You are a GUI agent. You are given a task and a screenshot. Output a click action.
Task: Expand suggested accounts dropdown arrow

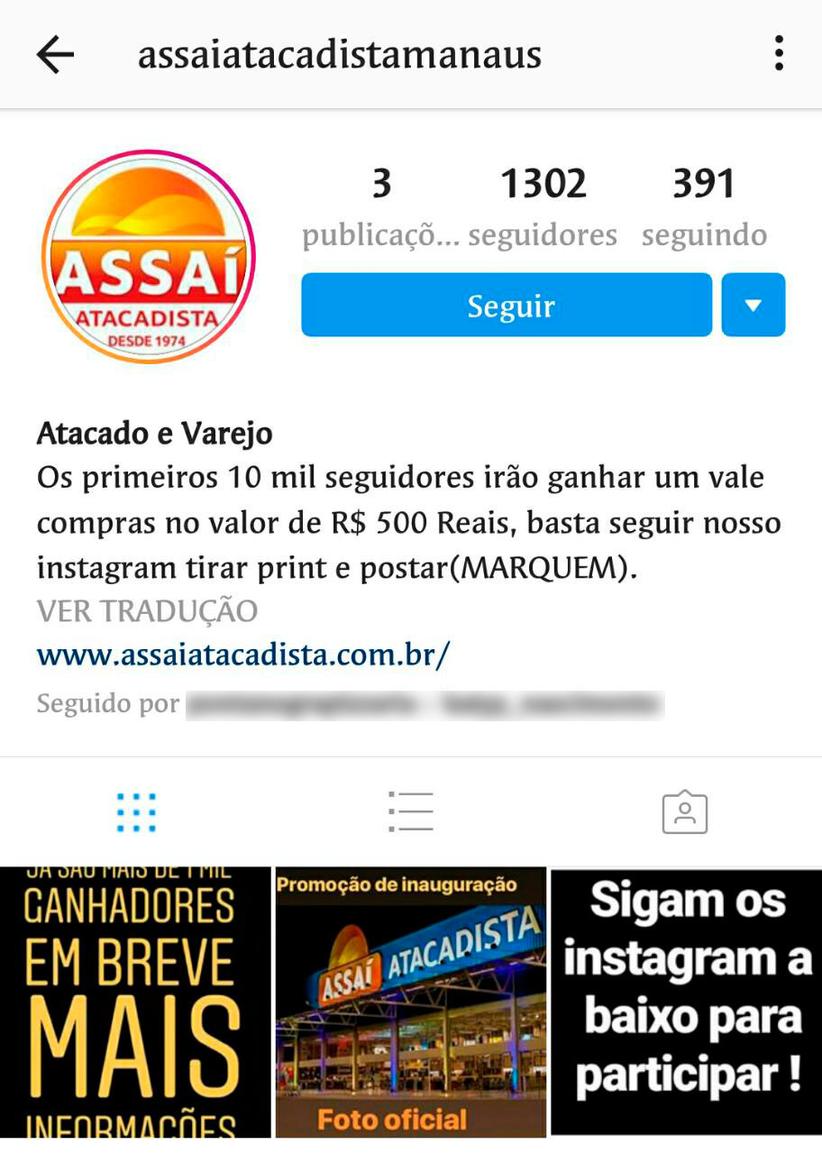pyautogui.click(x=753, y=305)
